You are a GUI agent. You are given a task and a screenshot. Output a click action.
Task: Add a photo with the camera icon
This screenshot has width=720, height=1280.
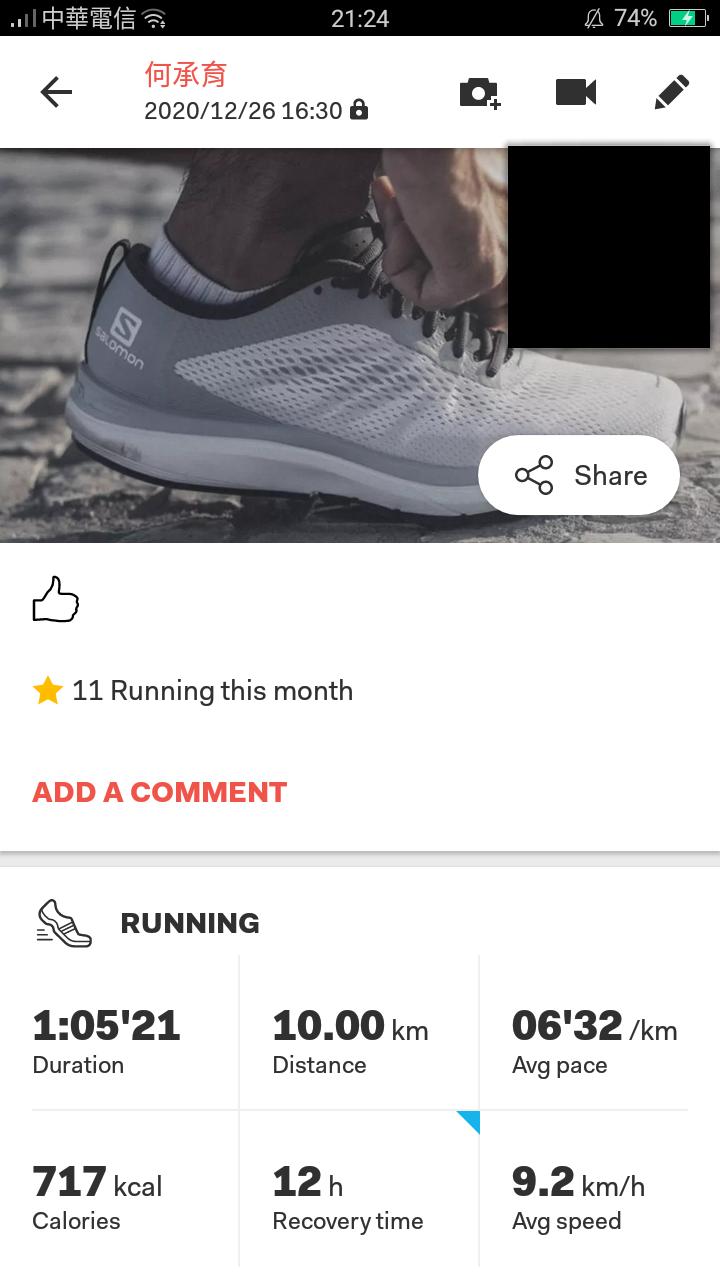[x=480, y=92]
